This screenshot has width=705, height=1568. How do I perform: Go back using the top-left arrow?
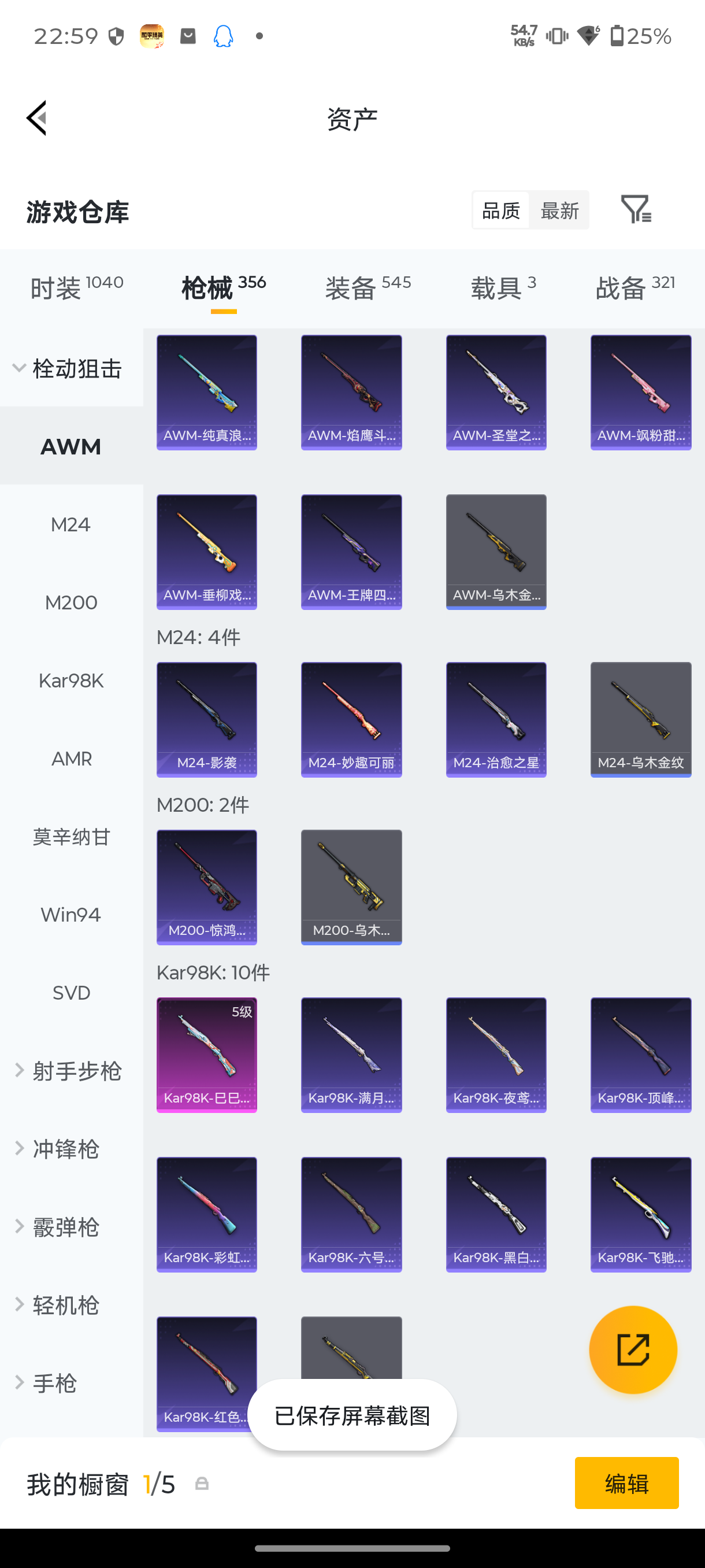[x=36, y=118]
